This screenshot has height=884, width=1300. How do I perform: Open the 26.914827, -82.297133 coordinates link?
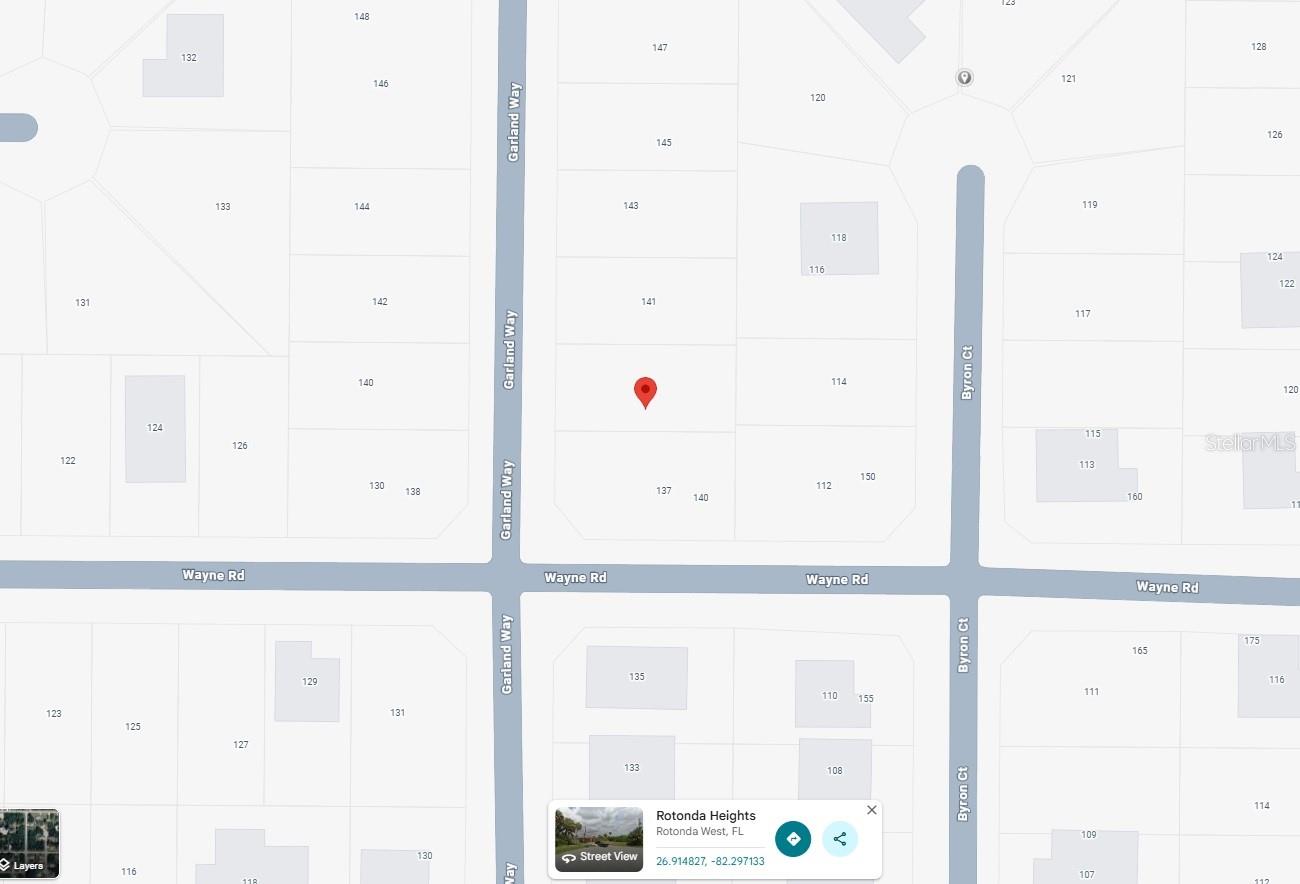click(x=710, y=861)
